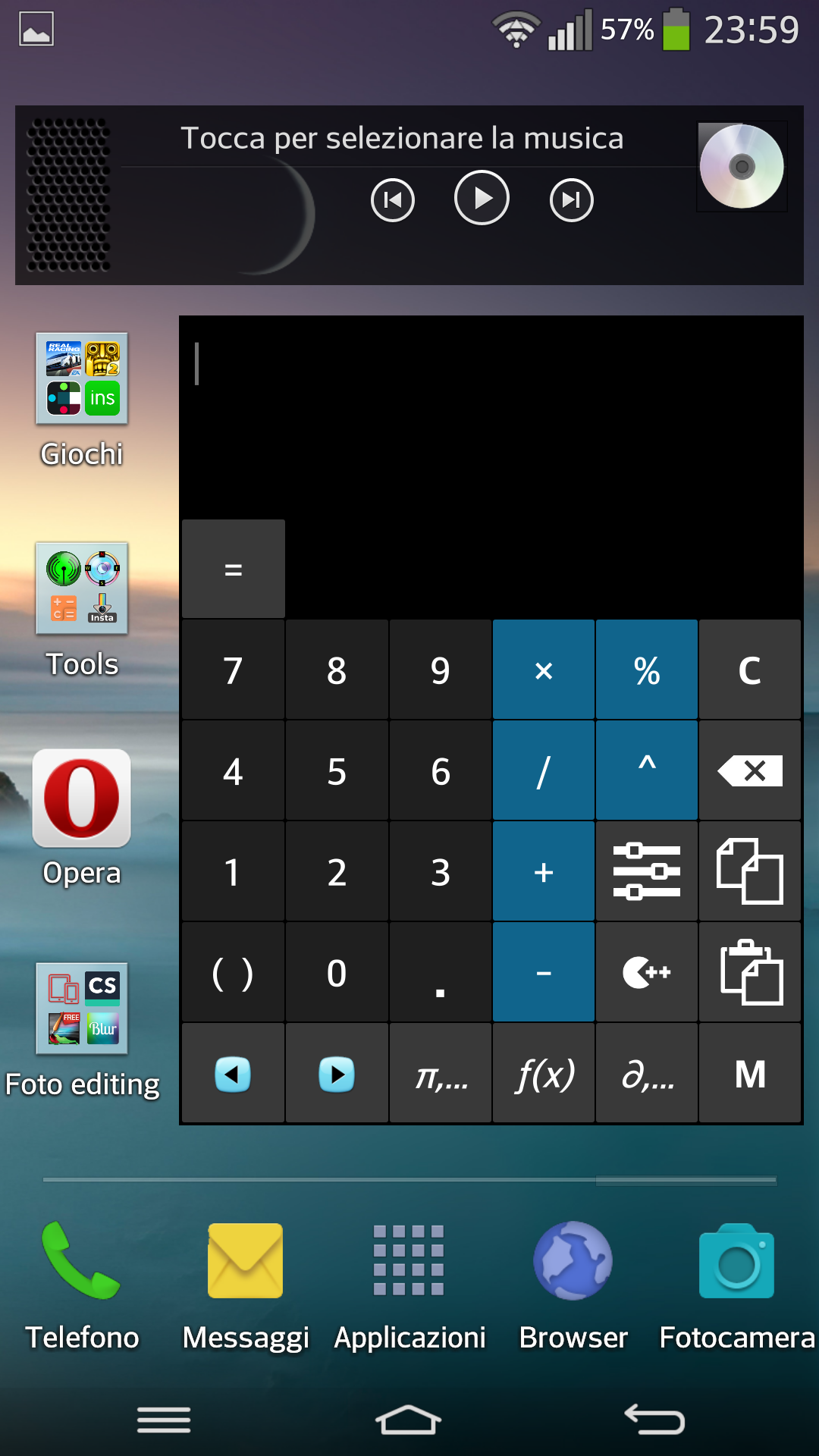Clear the calculator with the C key
Image resolution: width=819 pixels, height=1456 pixels.
point(749,670)
